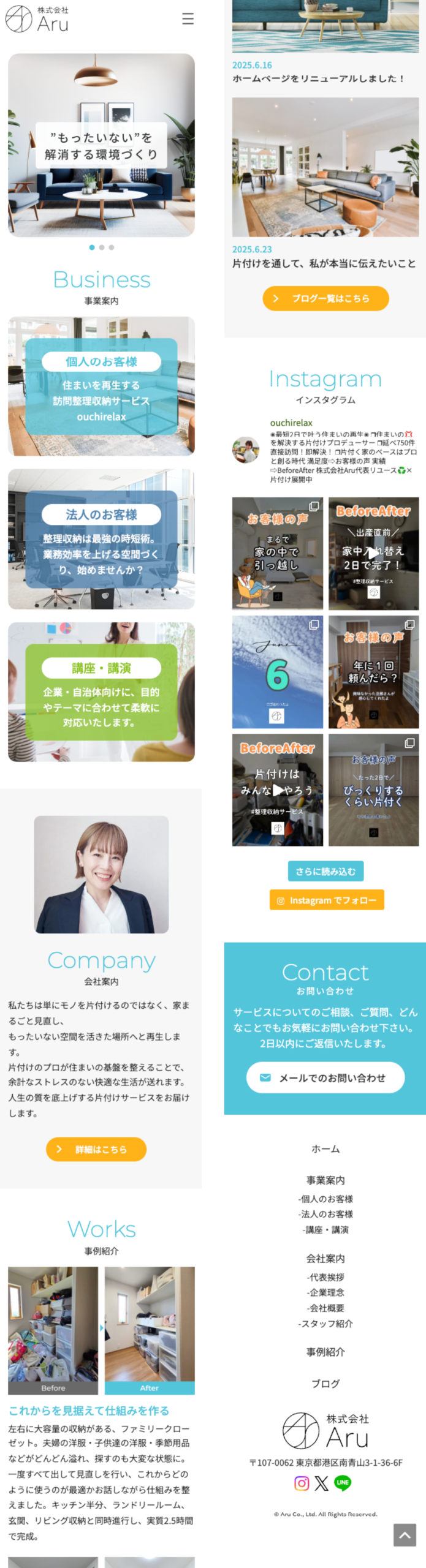Open the ouchirelax Instagram profile link

click(291, 423)
